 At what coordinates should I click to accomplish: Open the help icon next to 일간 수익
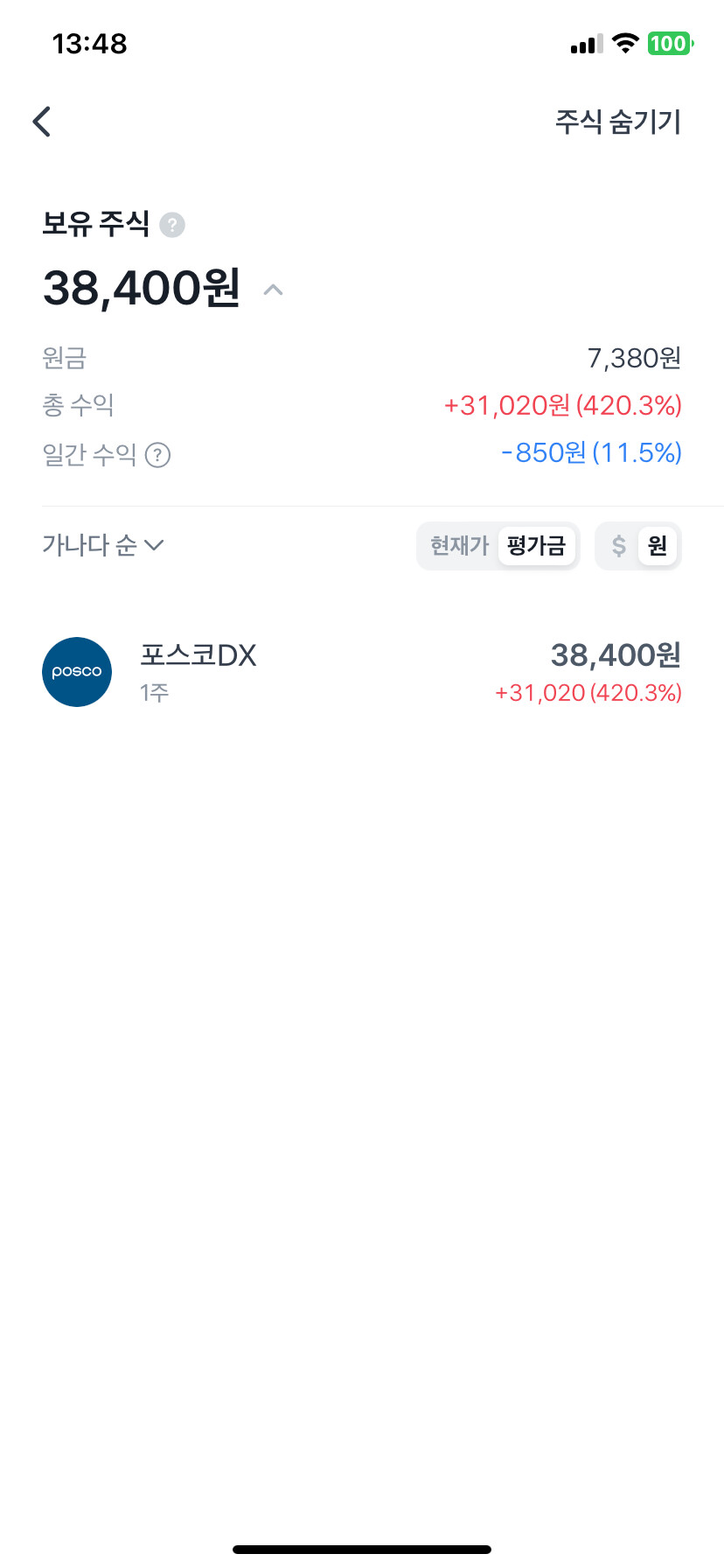click(157, 455)
